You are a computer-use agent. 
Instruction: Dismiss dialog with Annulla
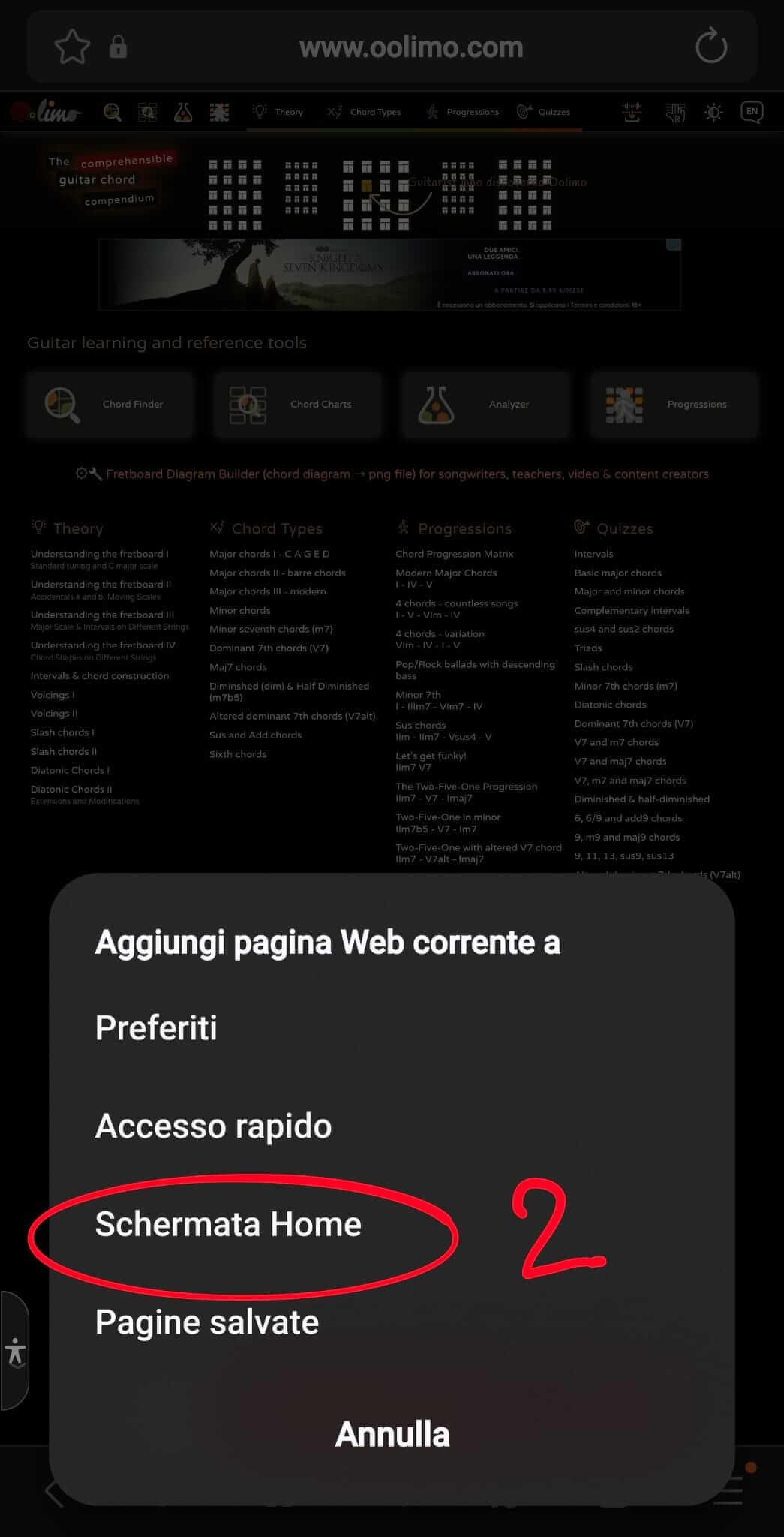[x=392, y=1434]
